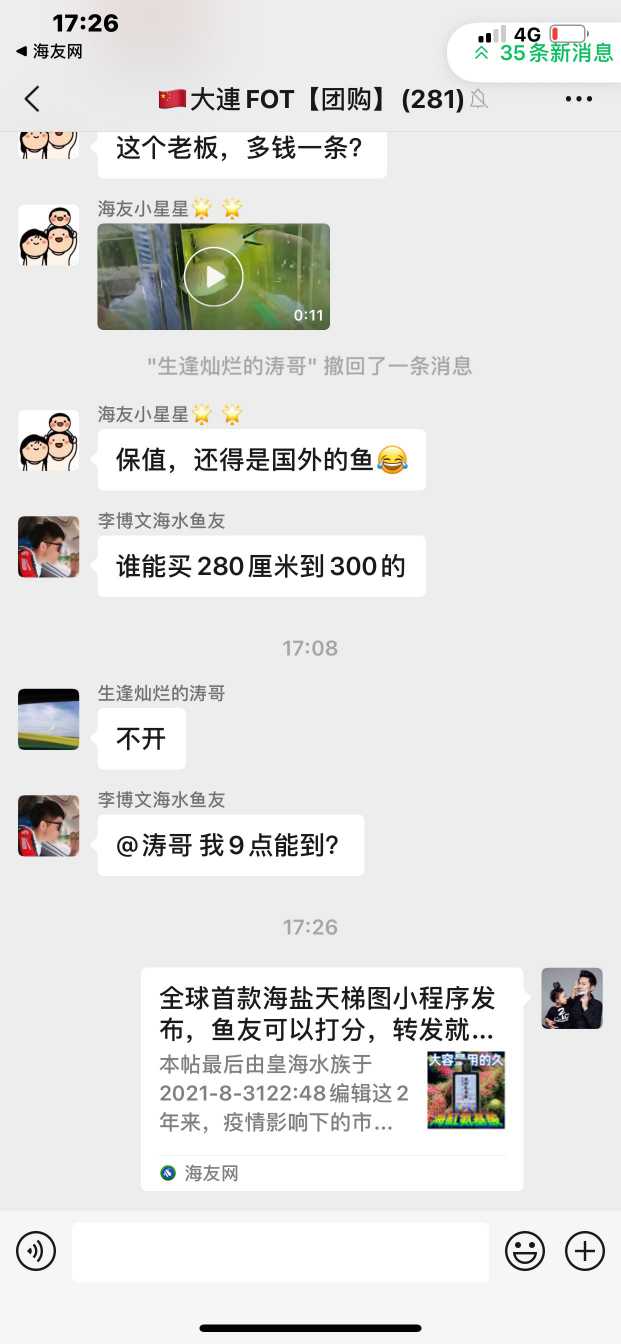Play the 0:11 video from 海友小星星
The width and height of the screenshot is (621, 1344).
click(x=213, y=277)
